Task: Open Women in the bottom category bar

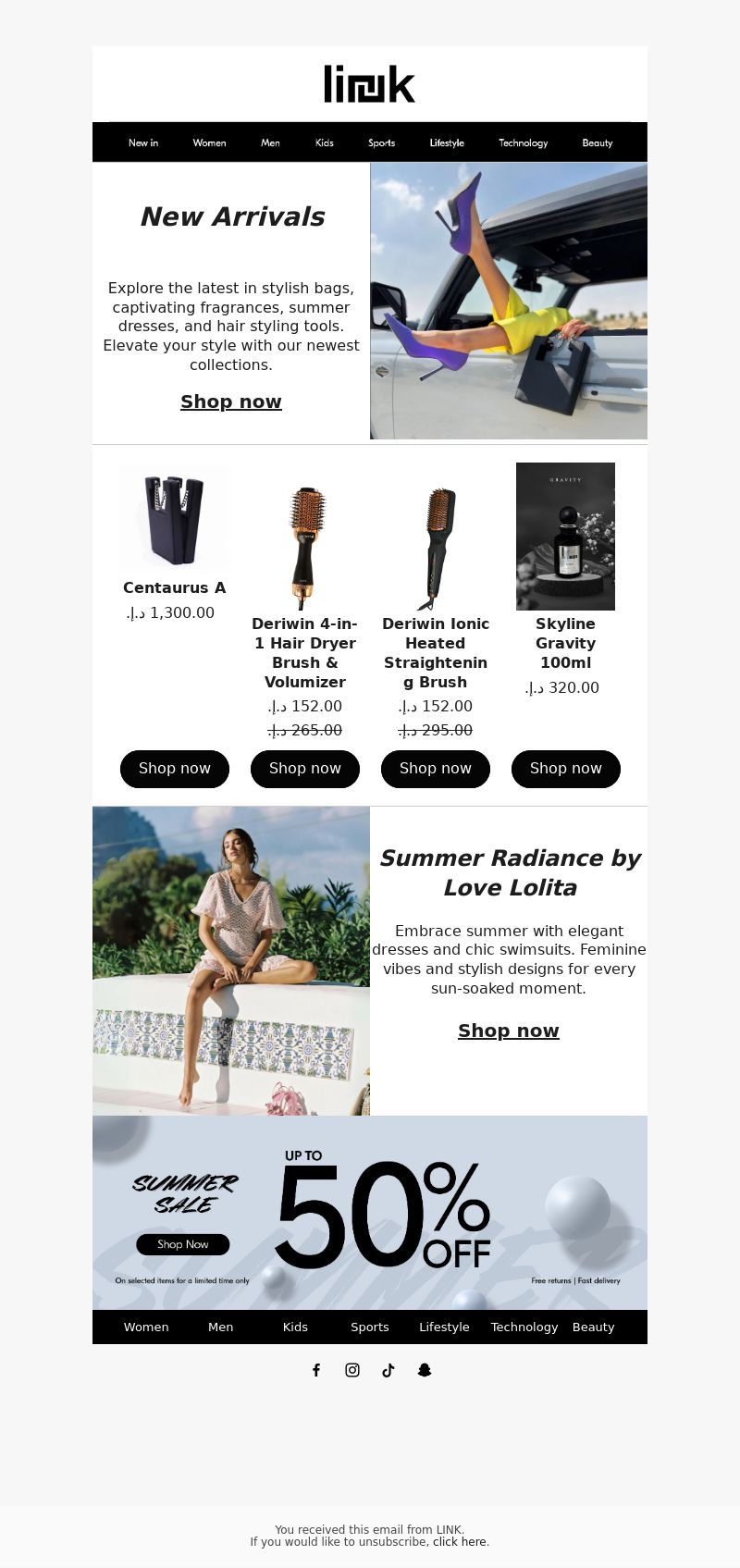Action: pos(146,1327)
